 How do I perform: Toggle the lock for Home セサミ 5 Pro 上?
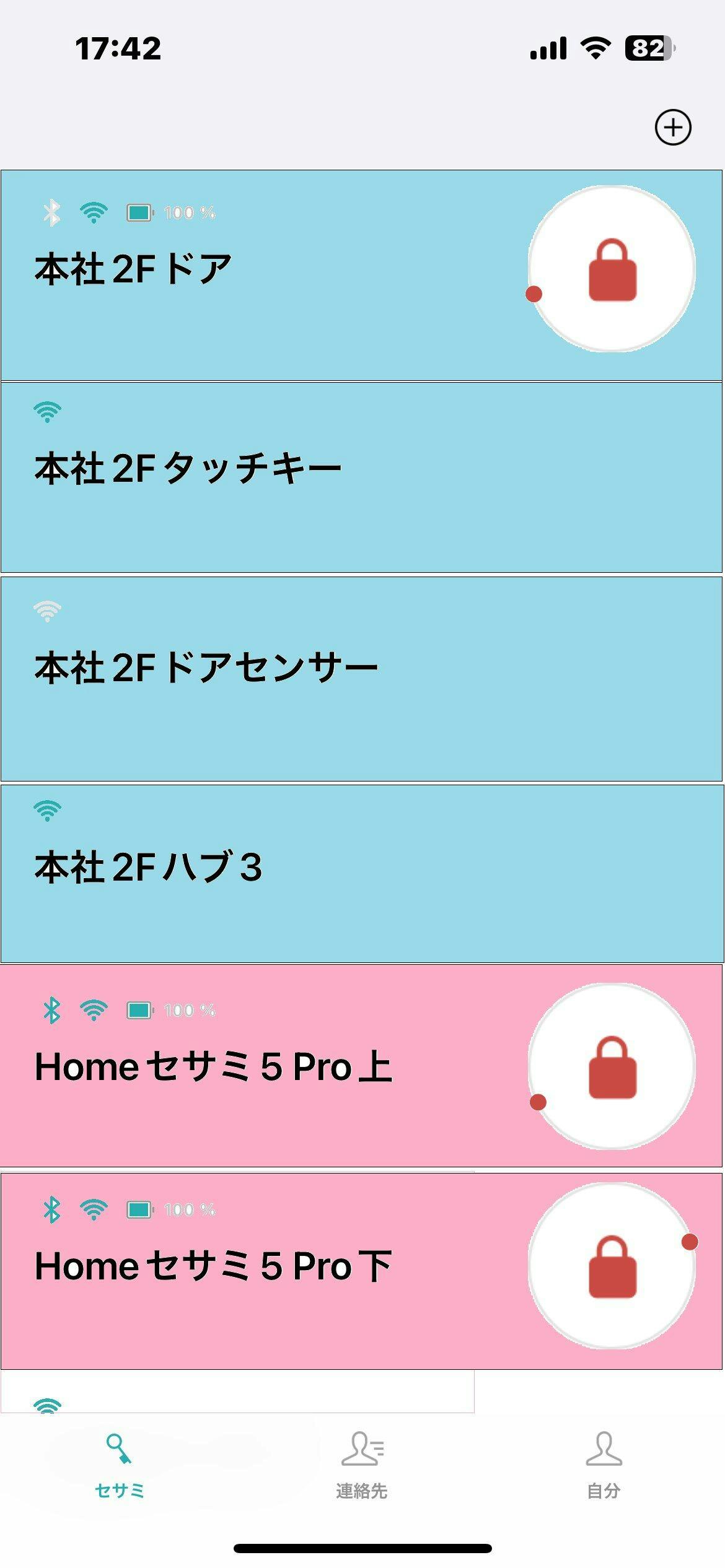(612, 1066)
